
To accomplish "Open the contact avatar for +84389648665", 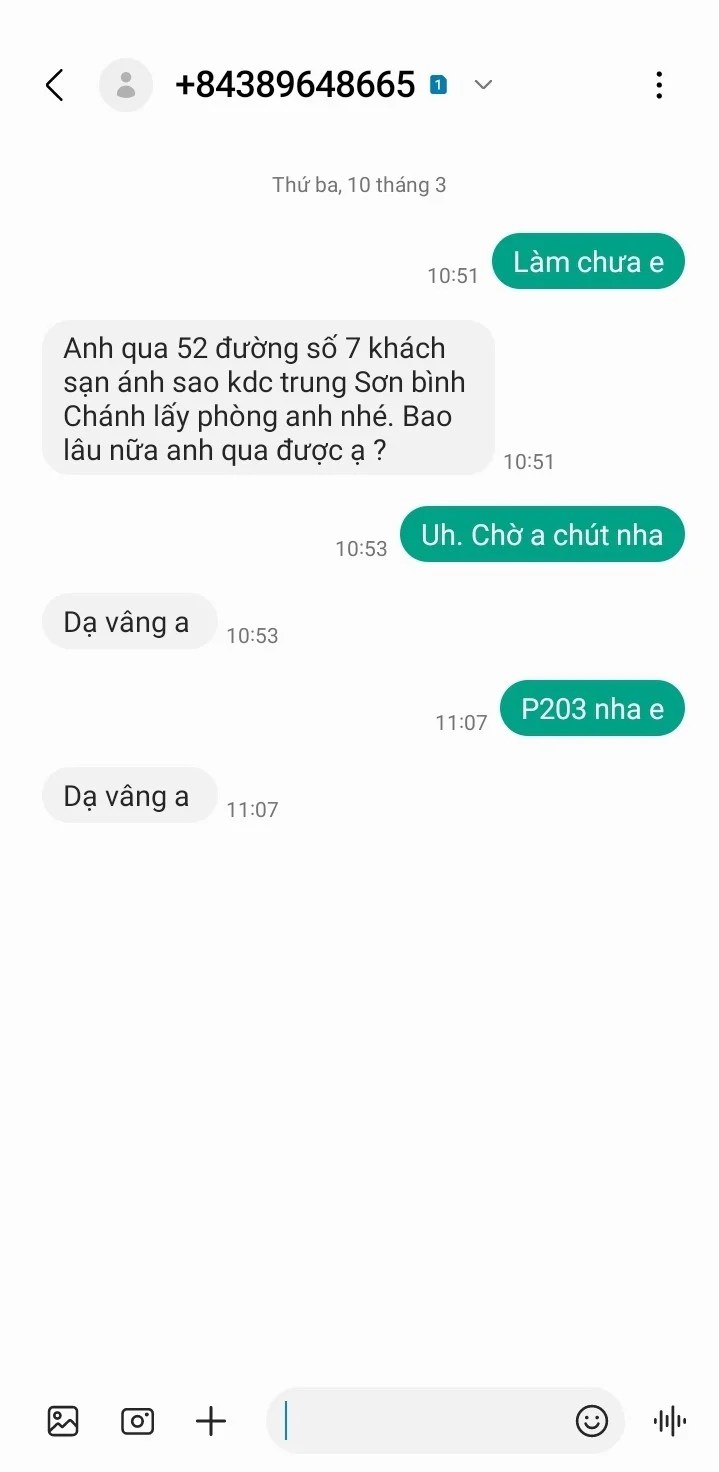I will point(126,86).
